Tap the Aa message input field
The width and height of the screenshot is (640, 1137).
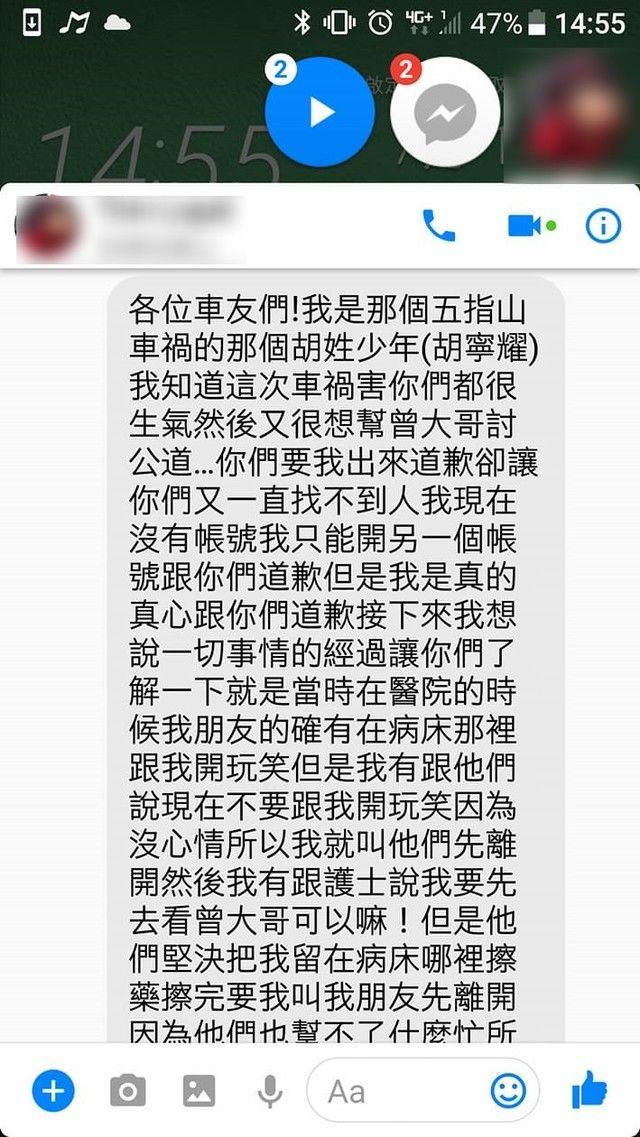tap(400, 1091)
